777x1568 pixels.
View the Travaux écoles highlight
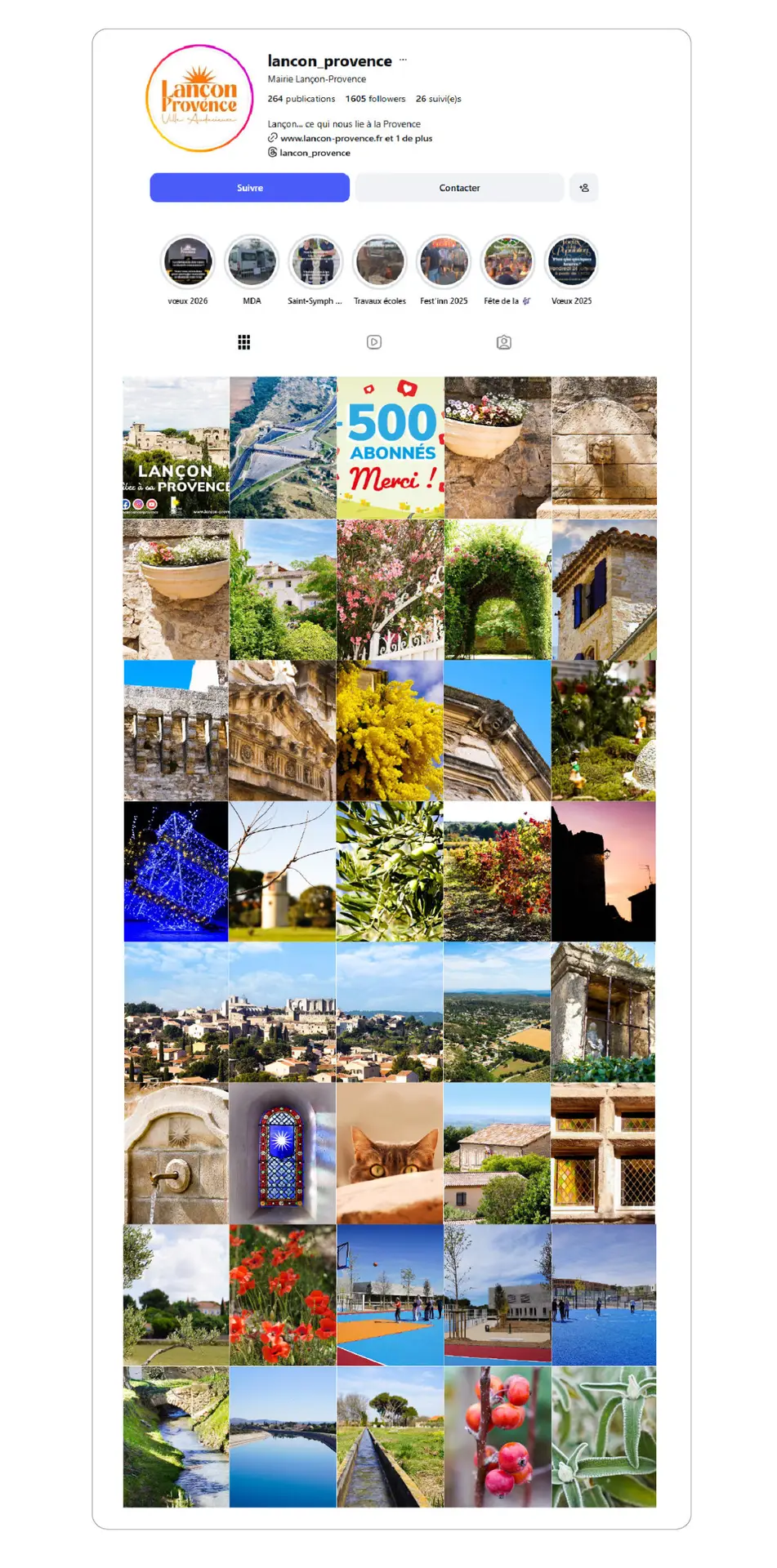[x=379, y=262]
